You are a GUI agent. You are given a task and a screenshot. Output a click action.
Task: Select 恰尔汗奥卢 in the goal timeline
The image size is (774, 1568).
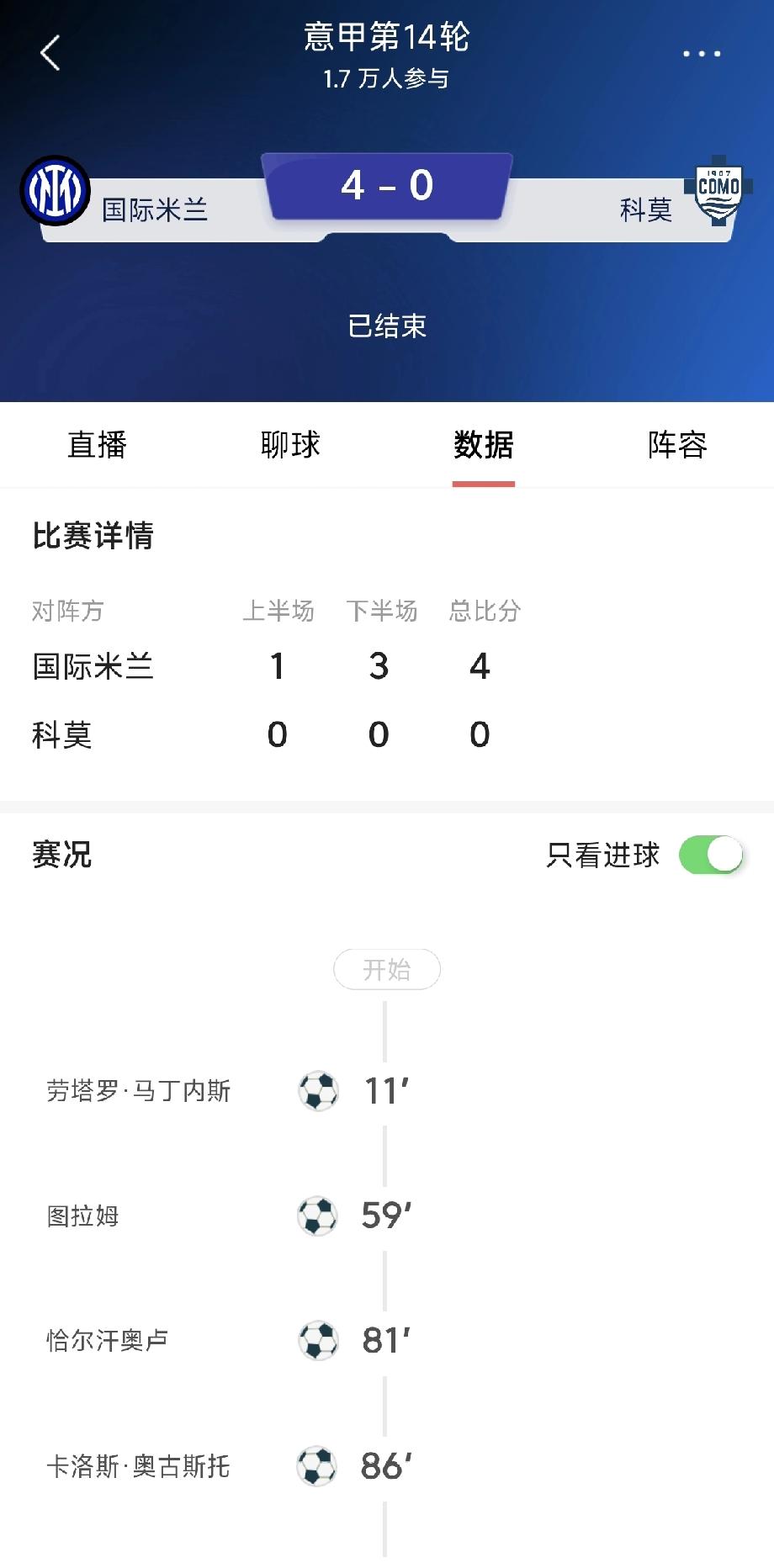pyautogui.click(x=109, y=1339)
